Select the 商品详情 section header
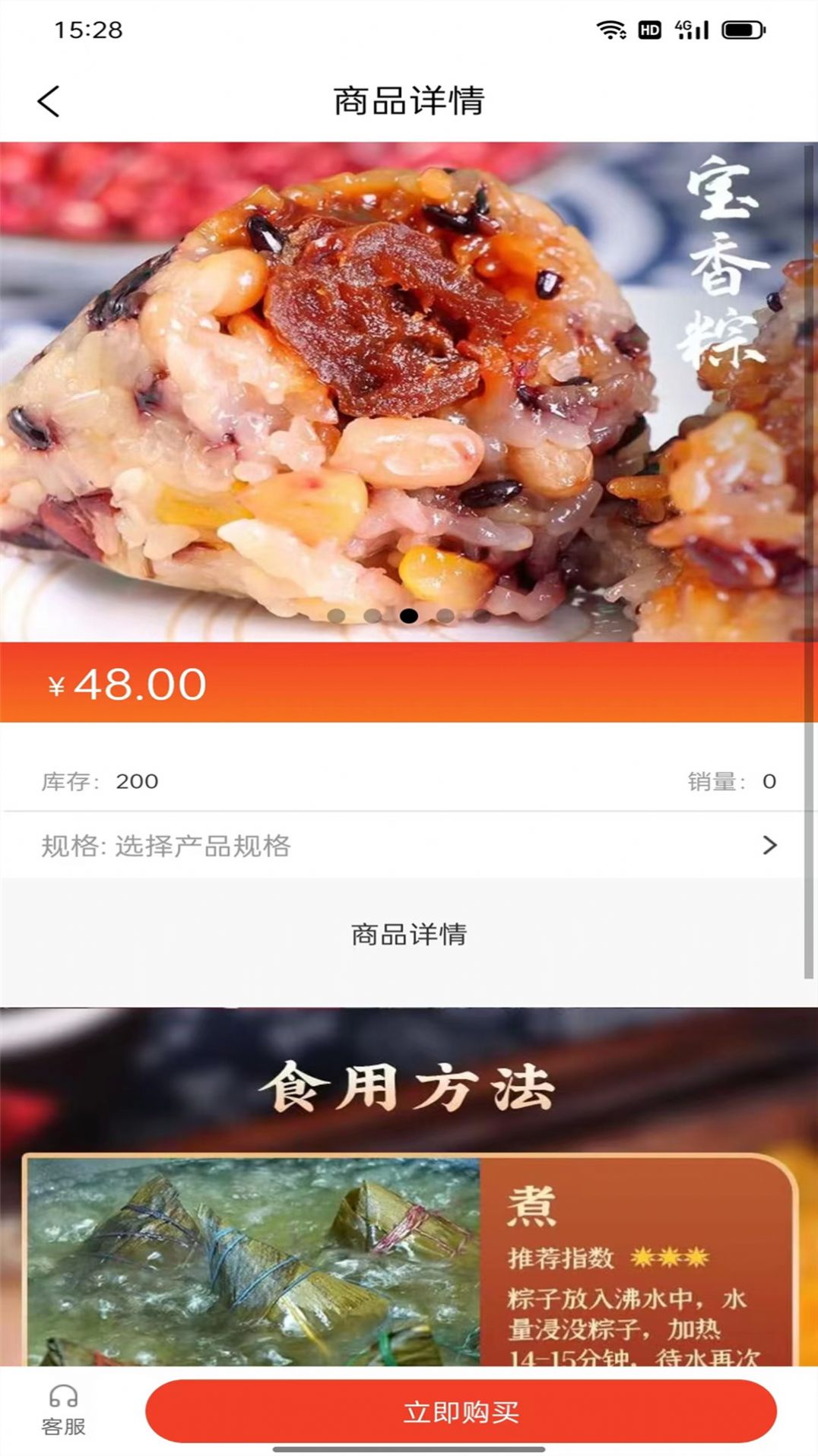 pyautogui.click(x=408, y=935)
